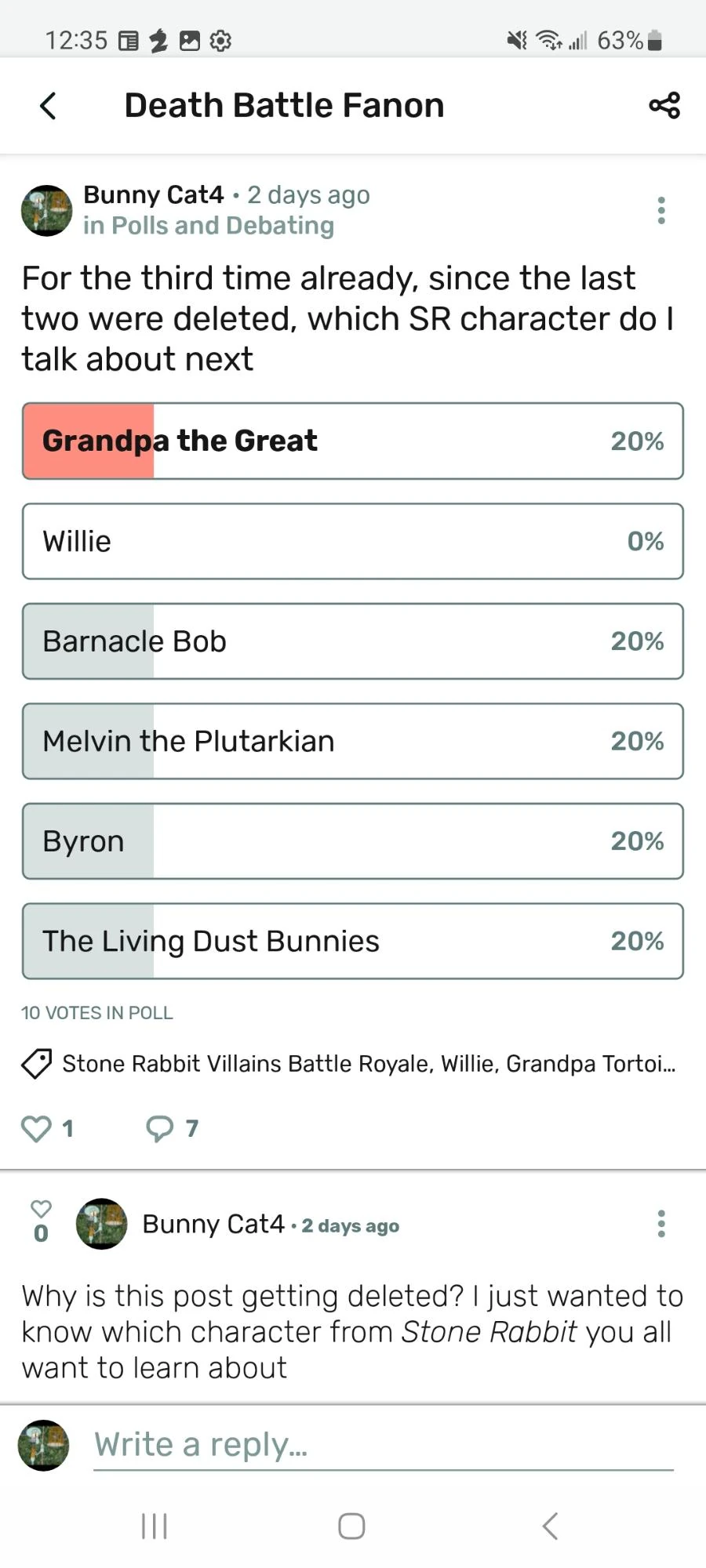Tap the heart icon to like the poll post
Viewport: 706px width, 1568px height.
pyautogui.click(x=37, y=1128)
